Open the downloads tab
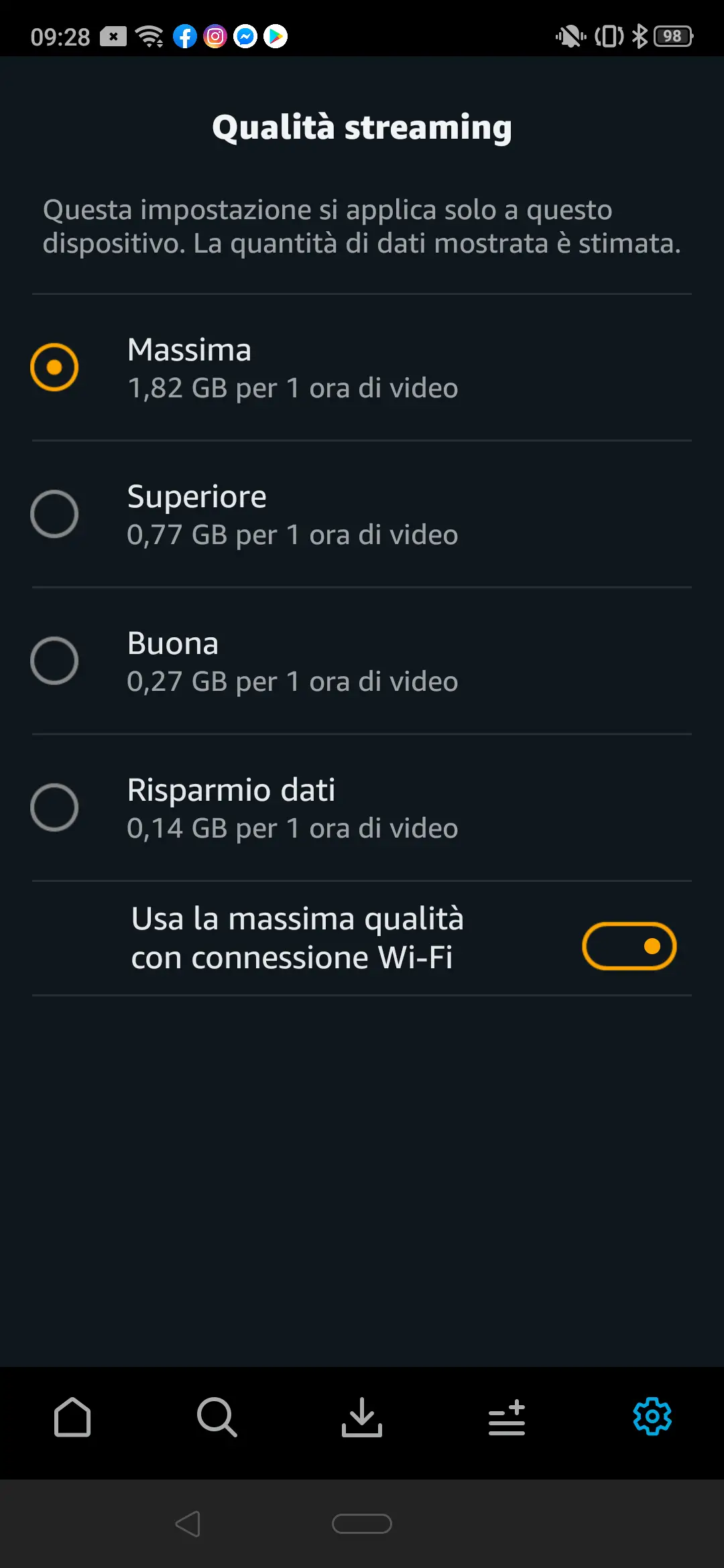The width and height of the screenshot is (724, 1568). 362,1417
